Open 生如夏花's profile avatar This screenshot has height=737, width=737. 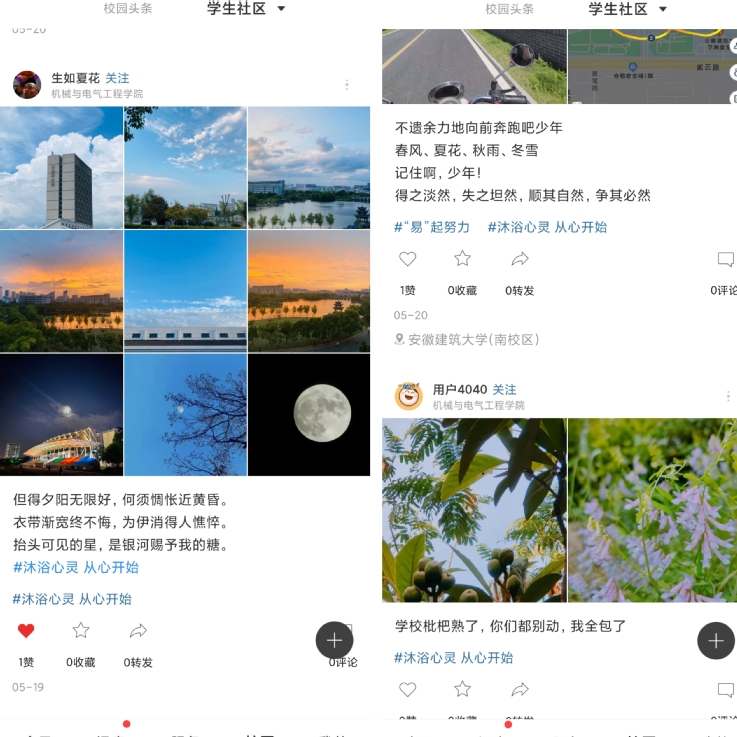click(x=27, y=85)
